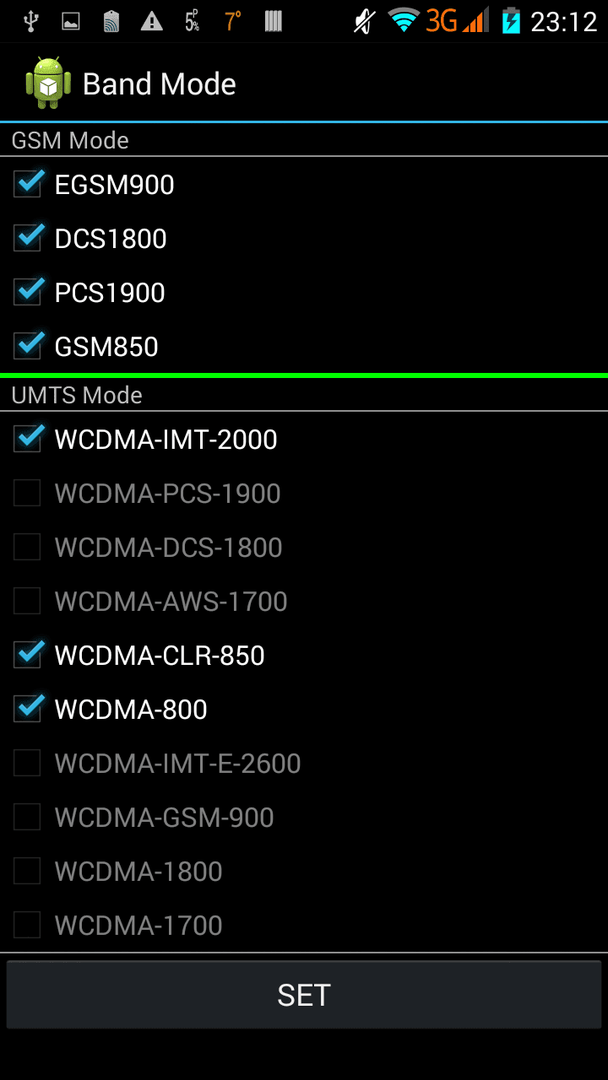Viewport: 608px width, 1080px height.
Task: Uncheck the DCS1800 checkbox
Action: [x=28, y=238]
